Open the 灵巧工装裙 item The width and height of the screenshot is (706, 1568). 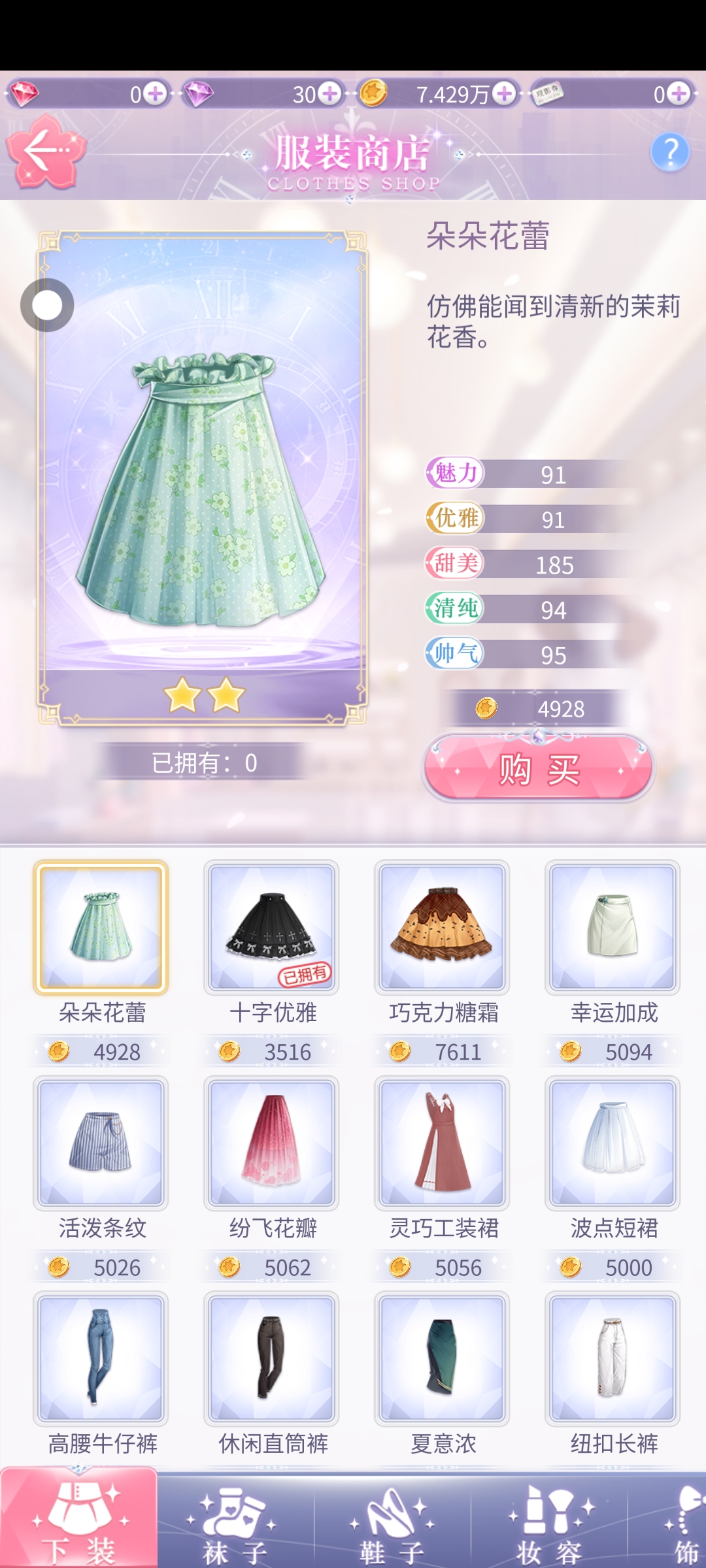tap(442, 1143)
